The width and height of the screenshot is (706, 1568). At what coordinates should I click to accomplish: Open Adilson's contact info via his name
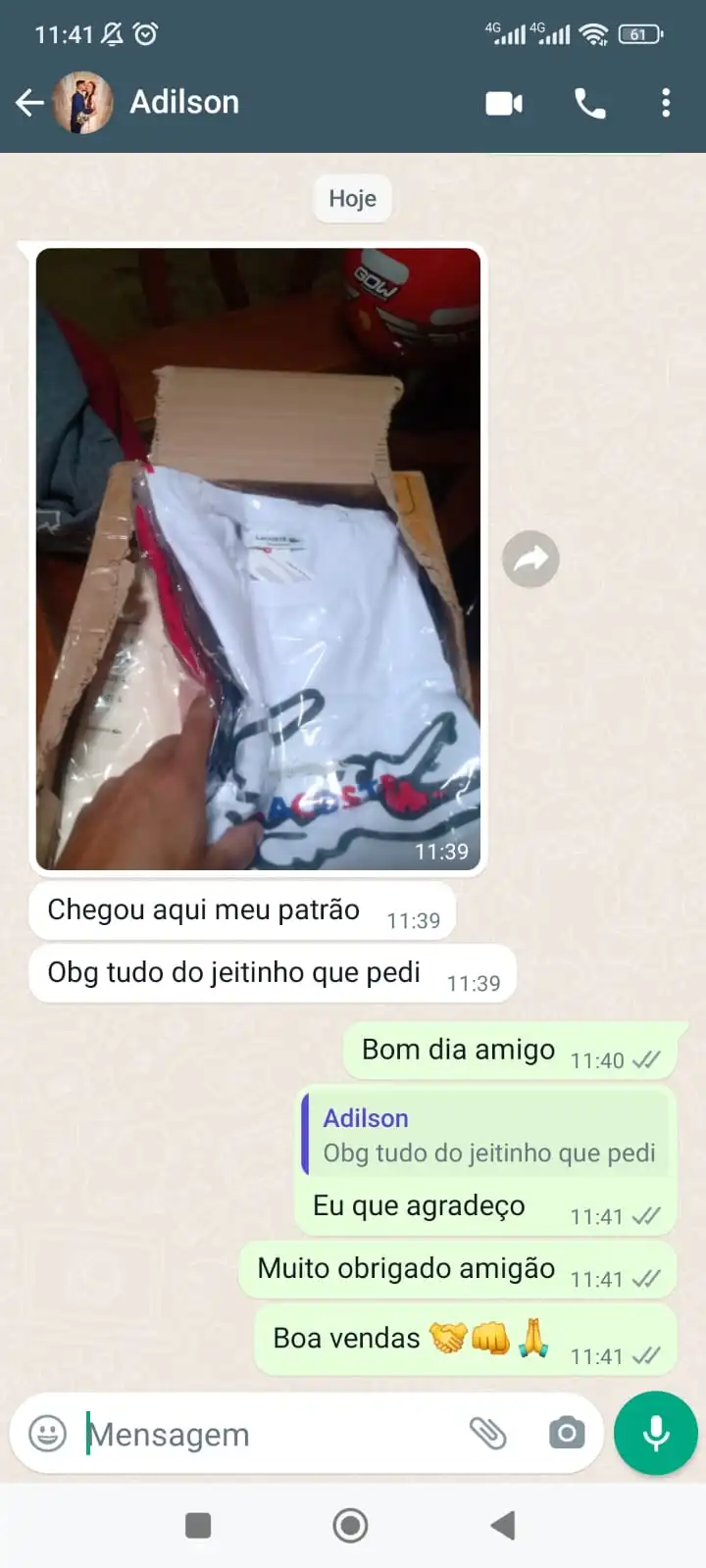(183, 102)
